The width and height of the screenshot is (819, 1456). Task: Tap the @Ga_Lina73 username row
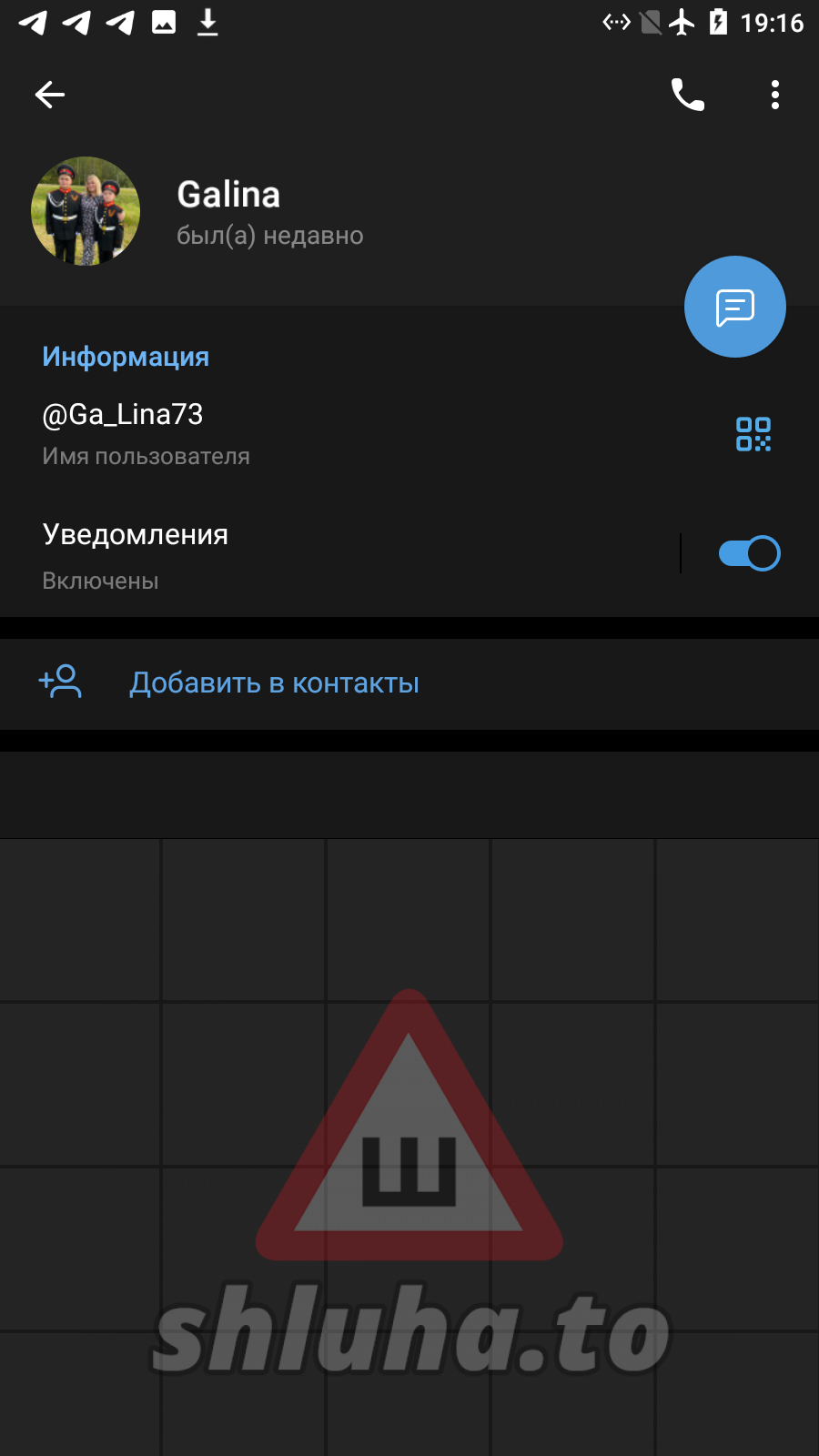point(273,432)
